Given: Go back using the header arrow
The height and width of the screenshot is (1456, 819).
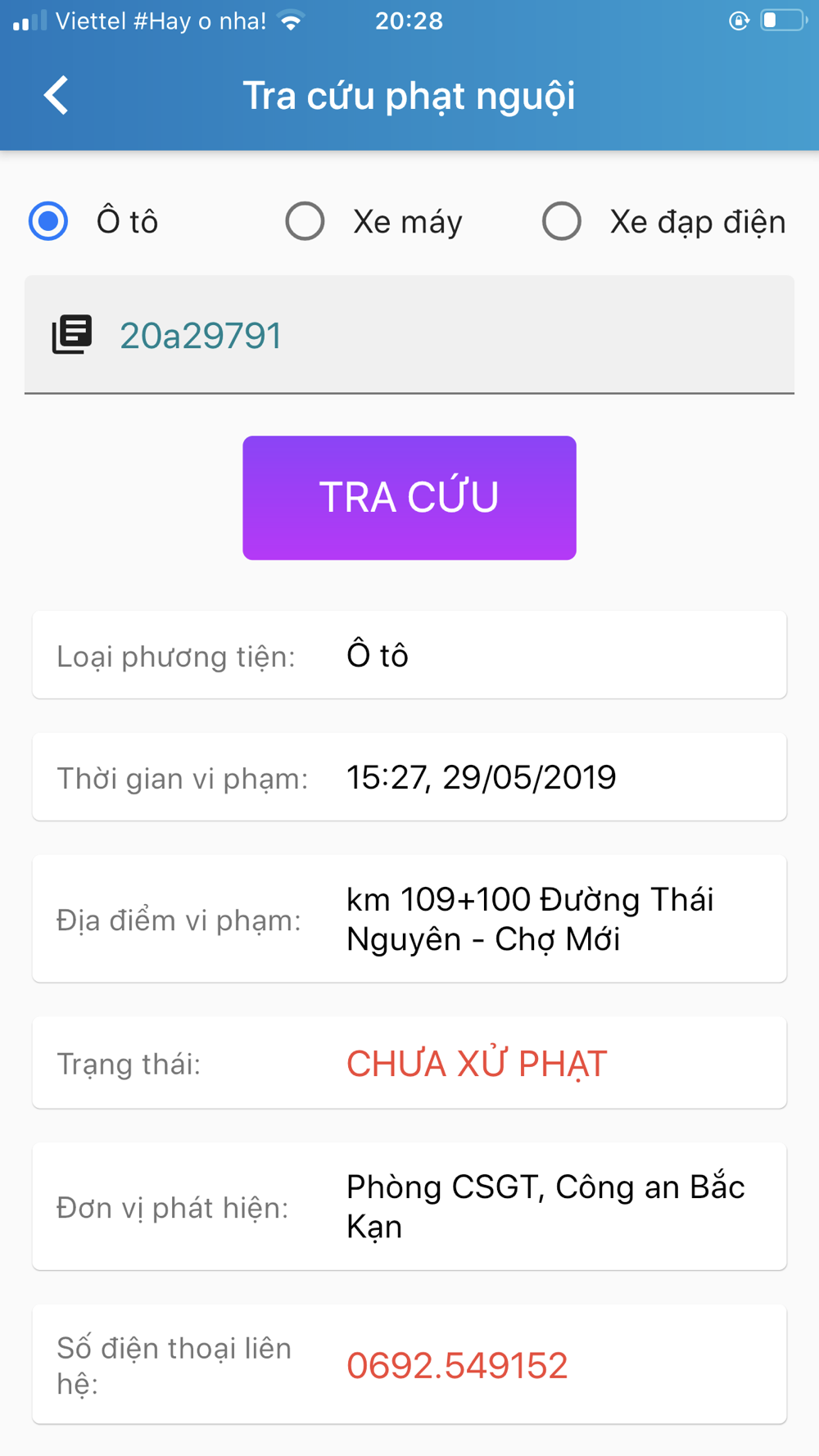Looking at the screenshot, I should click(56, 95).
